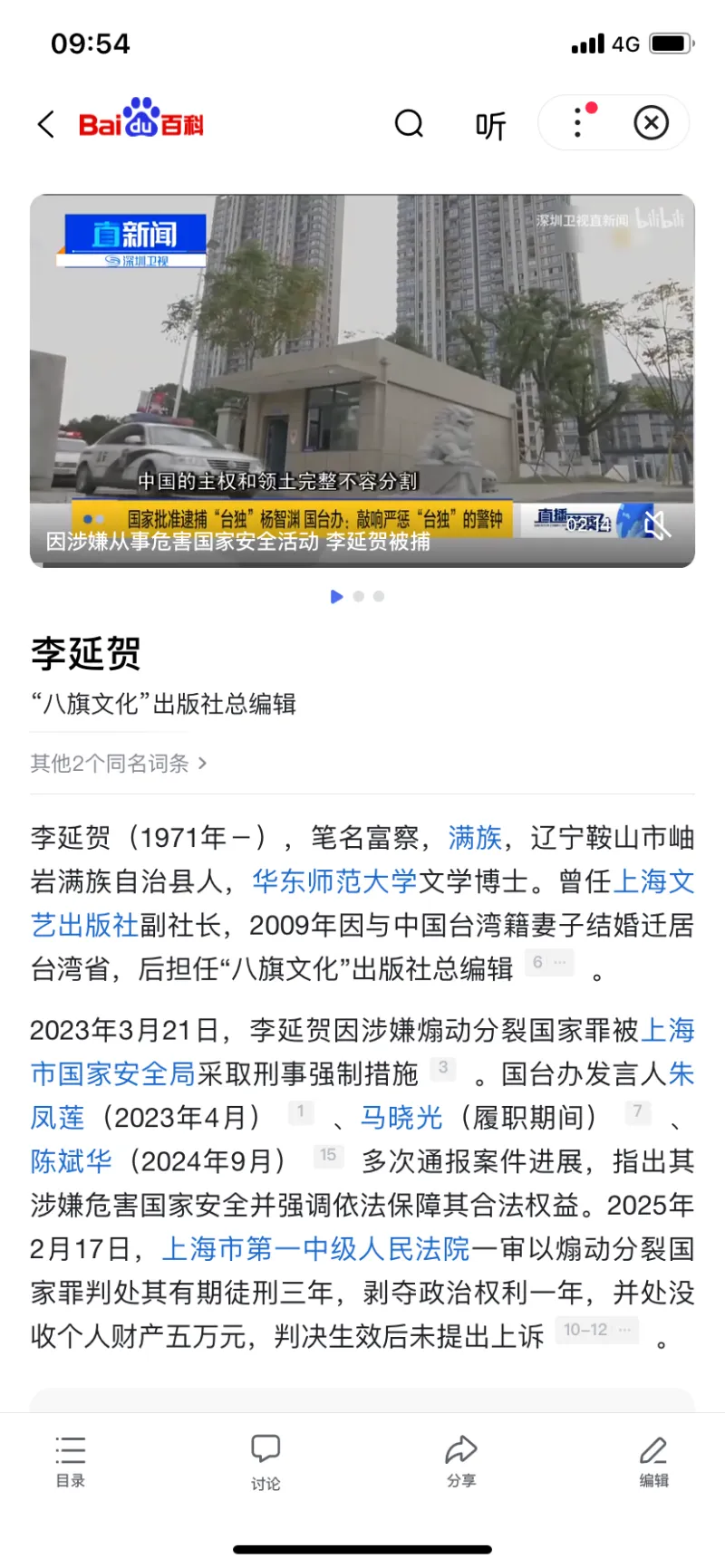The height and width of the screenshot is (1568, 725).
Task: Open 其他2个同名词条 list
Action: pos(119,764)
